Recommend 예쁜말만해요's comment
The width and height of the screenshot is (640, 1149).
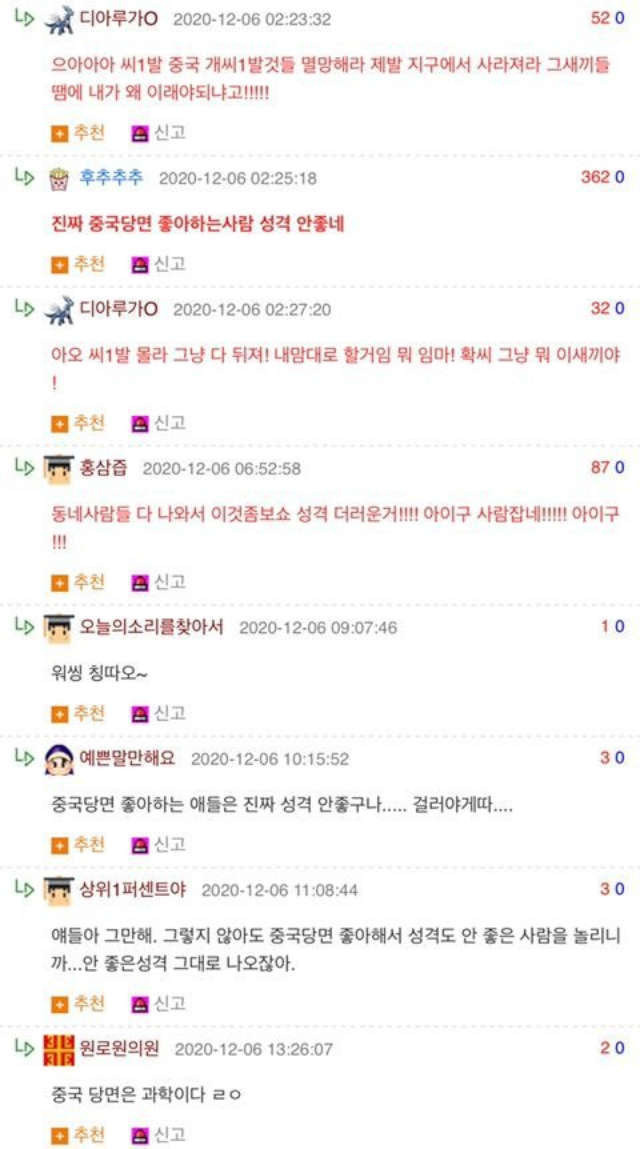coord(78,844)
